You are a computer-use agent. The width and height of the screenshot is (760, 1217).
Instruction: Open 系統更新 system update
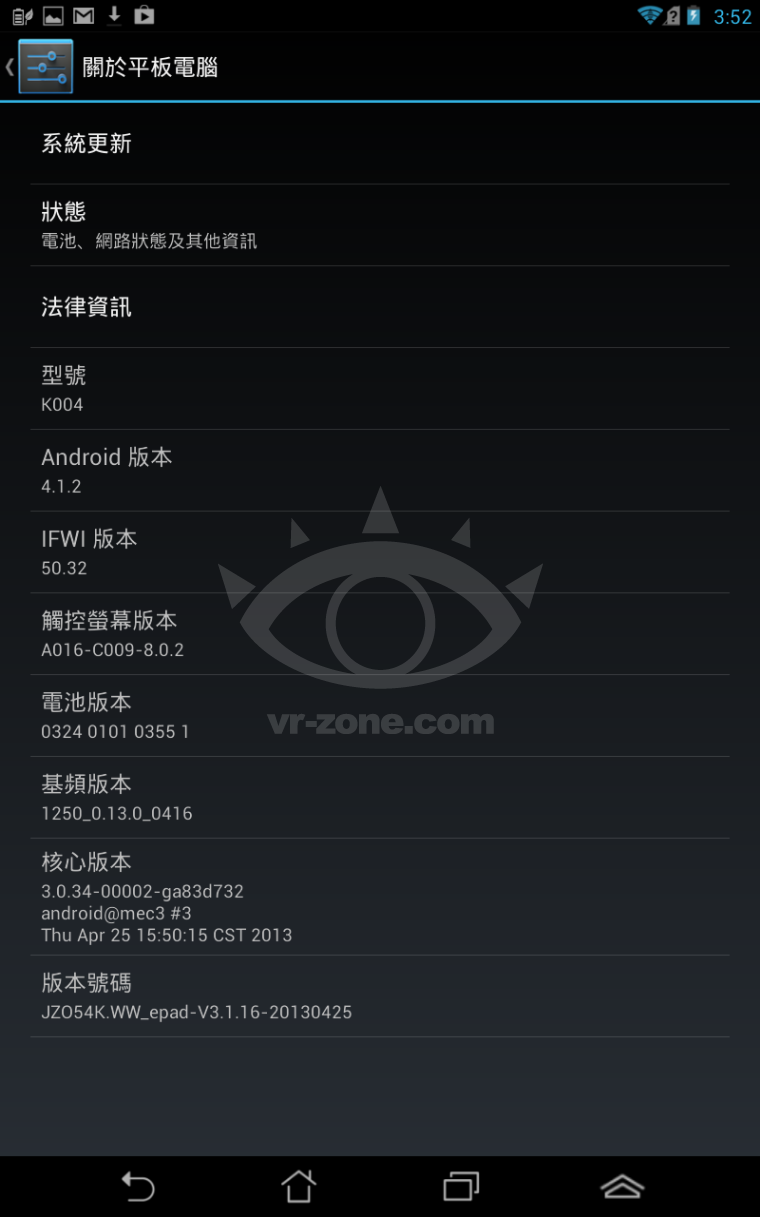coord(380,143)
